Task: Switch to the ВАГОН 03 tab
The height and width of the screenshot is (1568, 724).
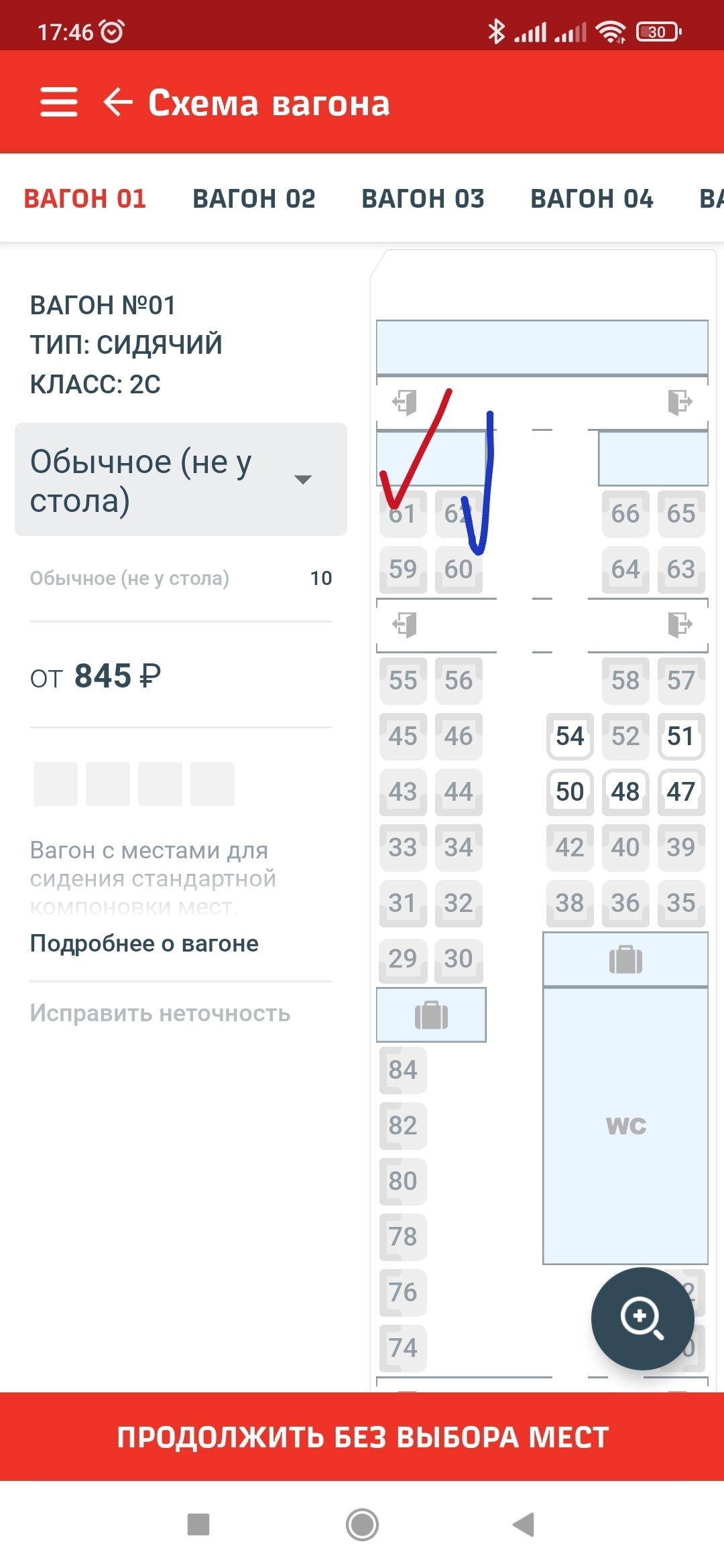Action: (x=422, y=199)
